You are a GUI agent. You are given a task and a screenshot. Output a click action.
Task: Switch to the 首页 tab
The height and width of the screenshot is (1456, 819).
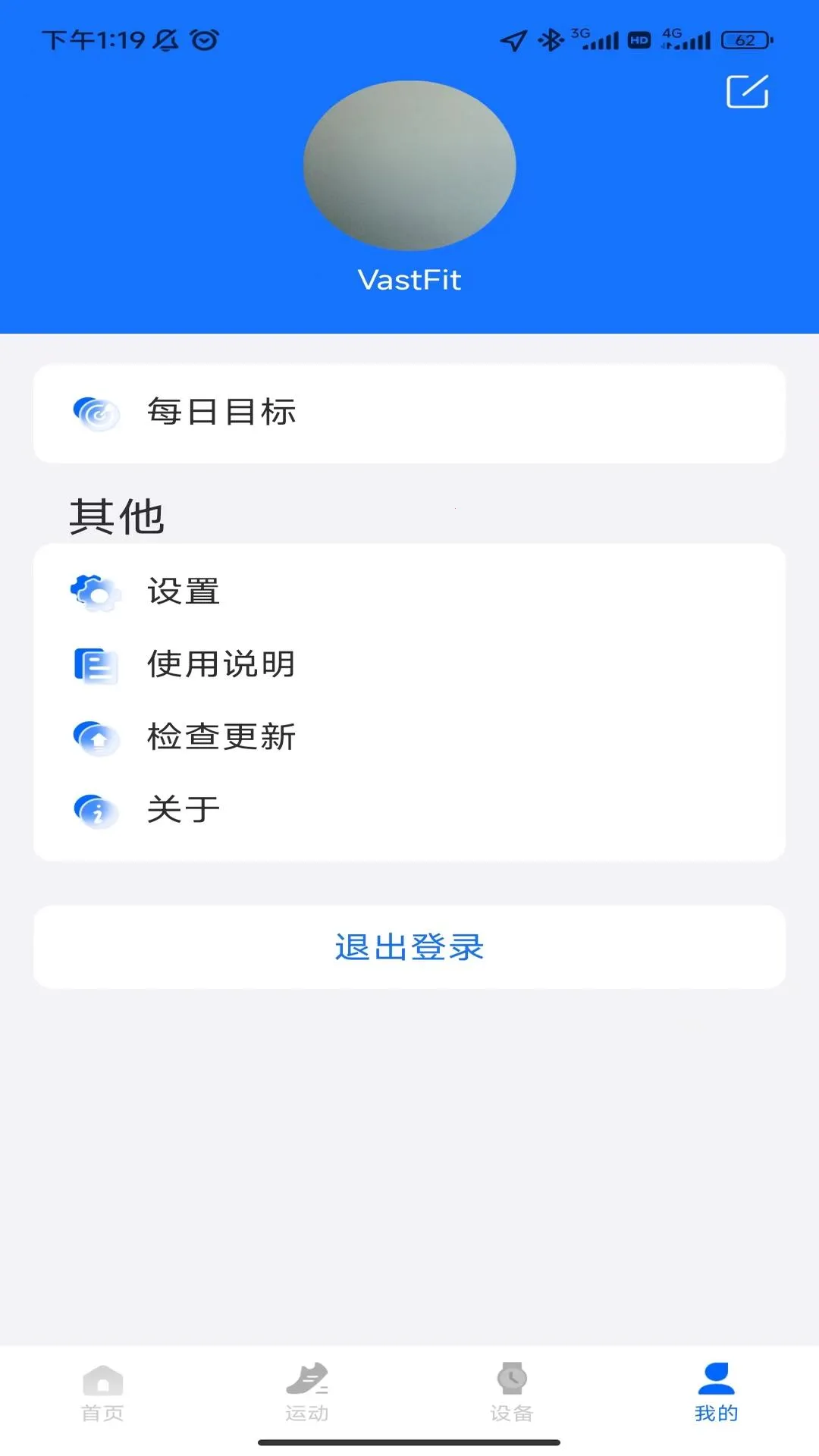(x=102, y=1395)
